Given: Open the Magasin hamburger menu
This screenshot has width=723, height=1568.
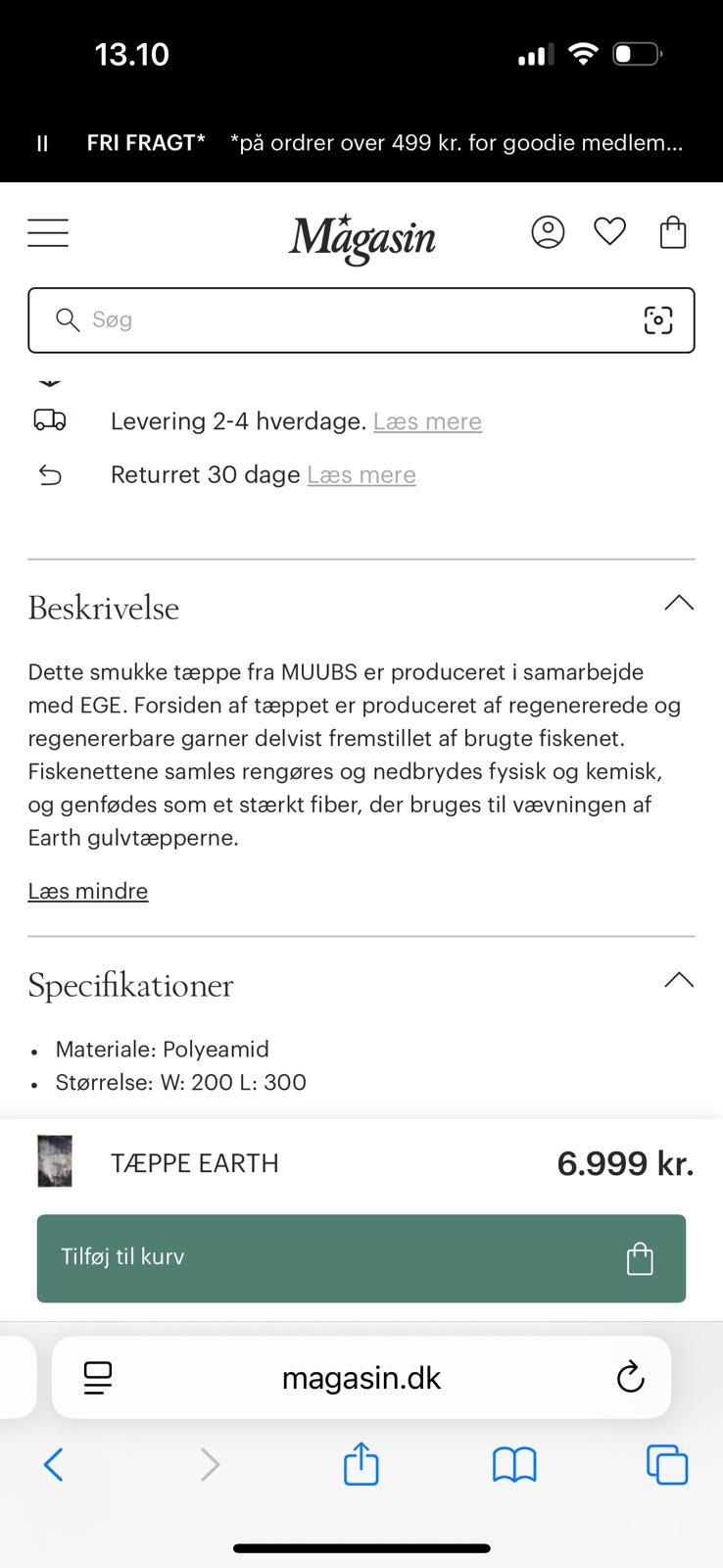Looking at the screenshot, I should point(47,232).
